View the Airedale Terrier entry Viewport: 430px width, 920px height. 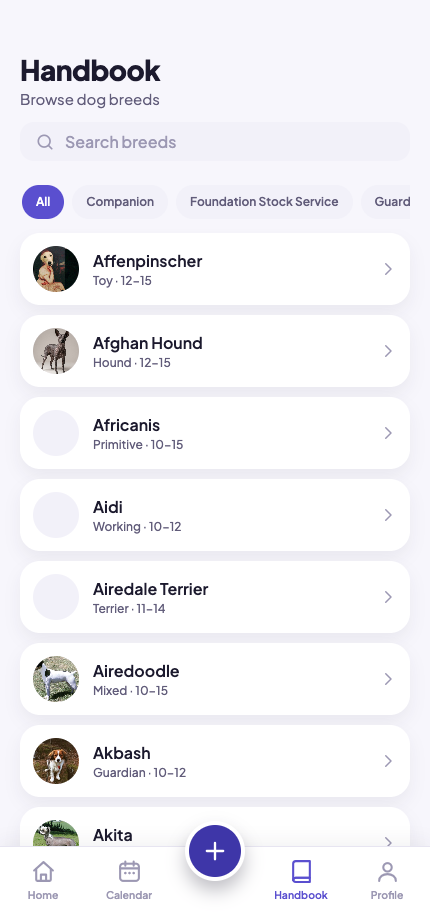215,597
